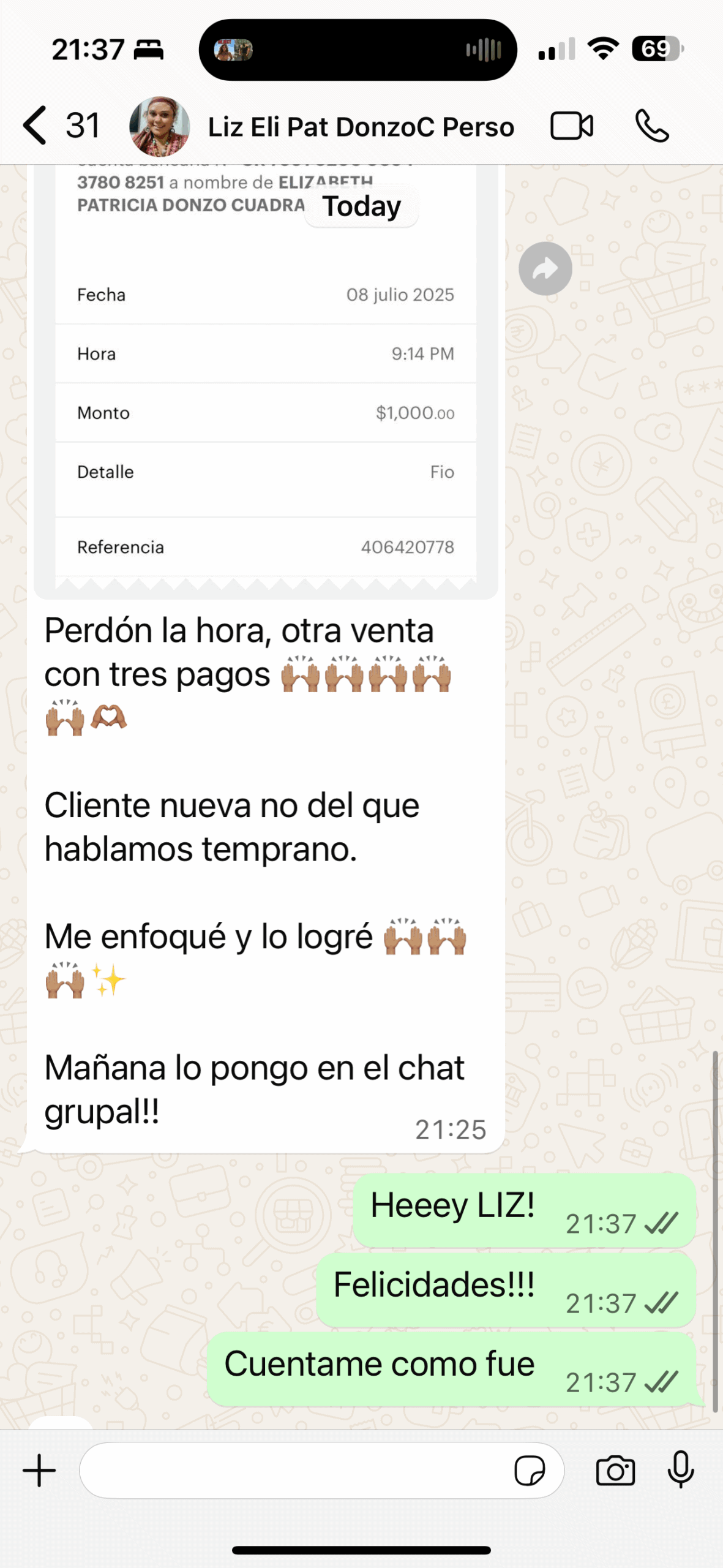
Task: Open the sticker picker
Action: [530, 1471]
